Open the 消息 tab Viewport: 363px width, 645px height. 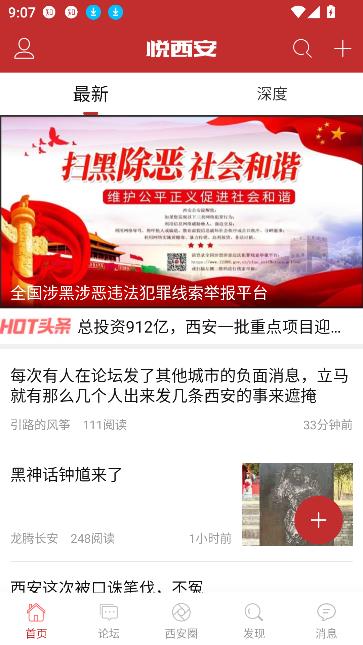(x=326, y=621)
